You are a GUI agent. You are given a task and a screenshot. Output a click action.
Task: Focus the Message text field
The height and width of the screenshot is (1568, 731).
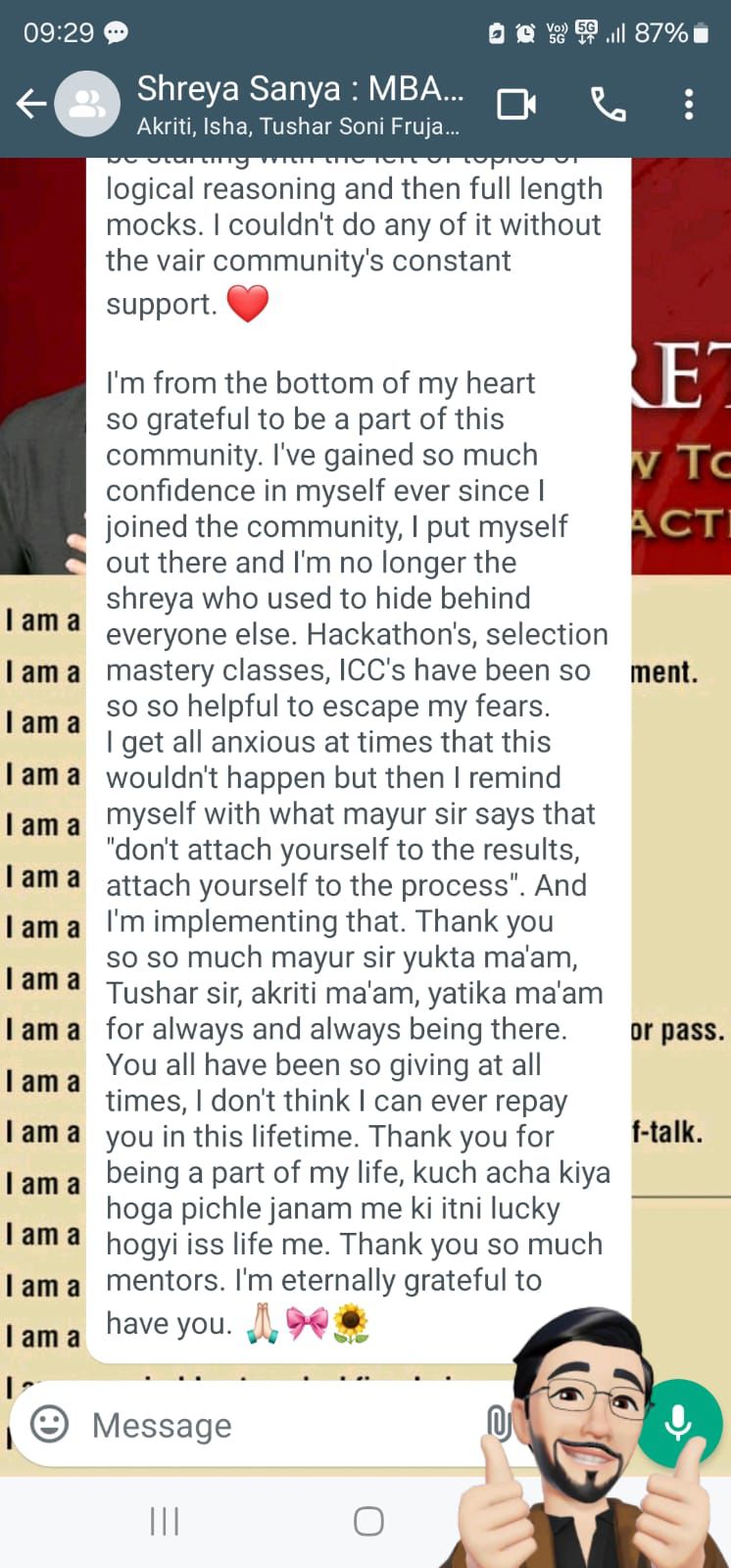coord(274,1425)
